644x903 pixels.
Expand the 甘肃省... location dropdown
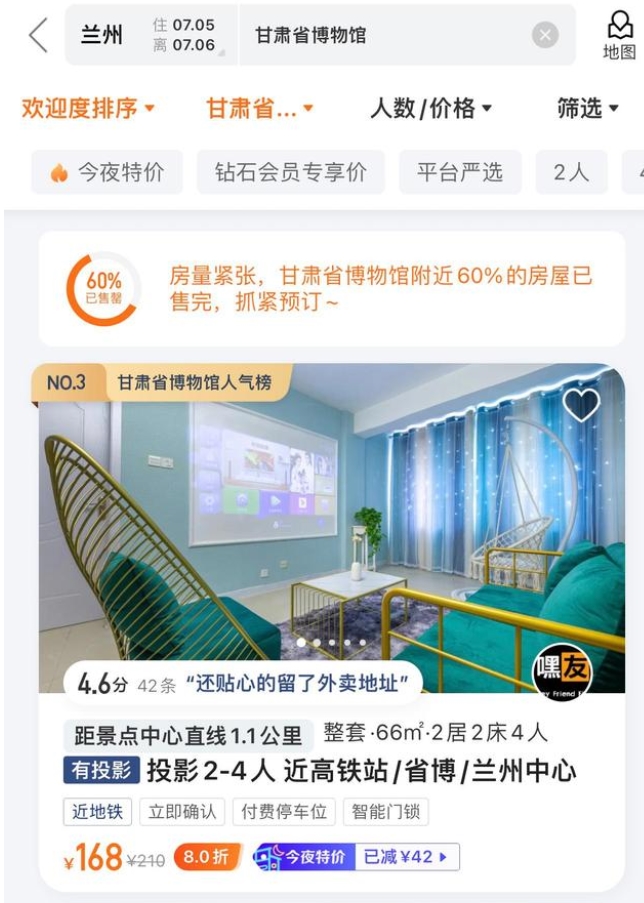coord(260,108)
